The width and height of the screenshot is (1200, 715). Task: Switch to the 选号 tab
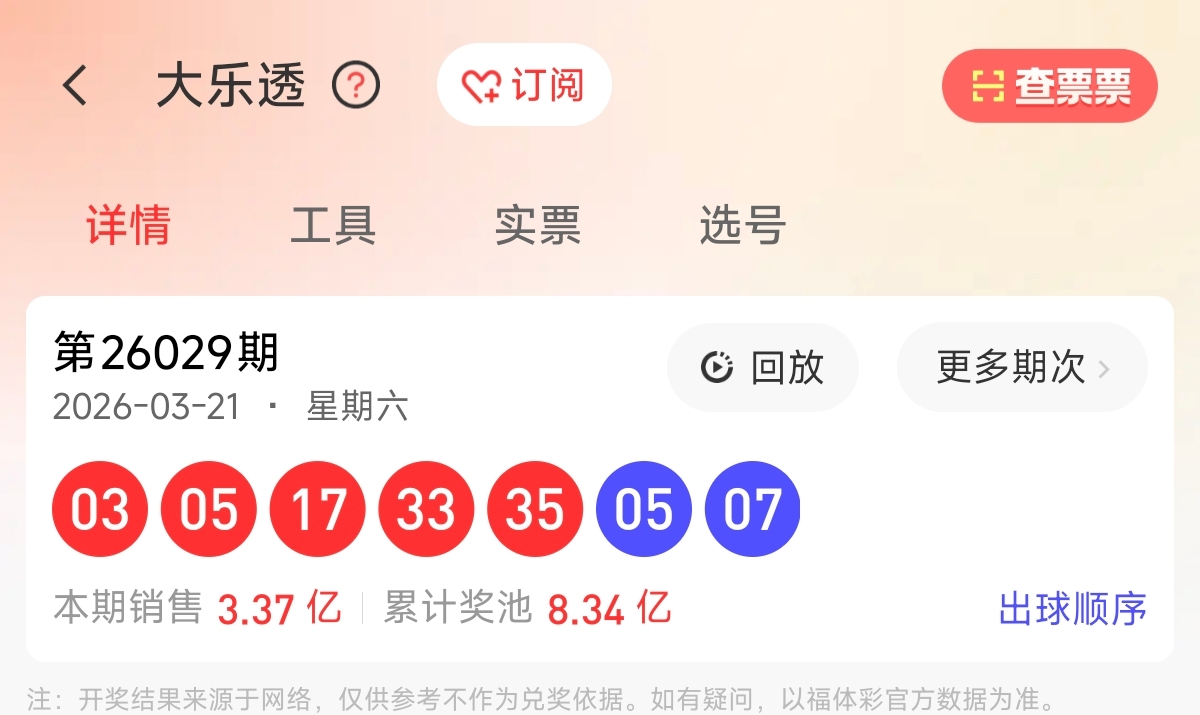[742, 226]
